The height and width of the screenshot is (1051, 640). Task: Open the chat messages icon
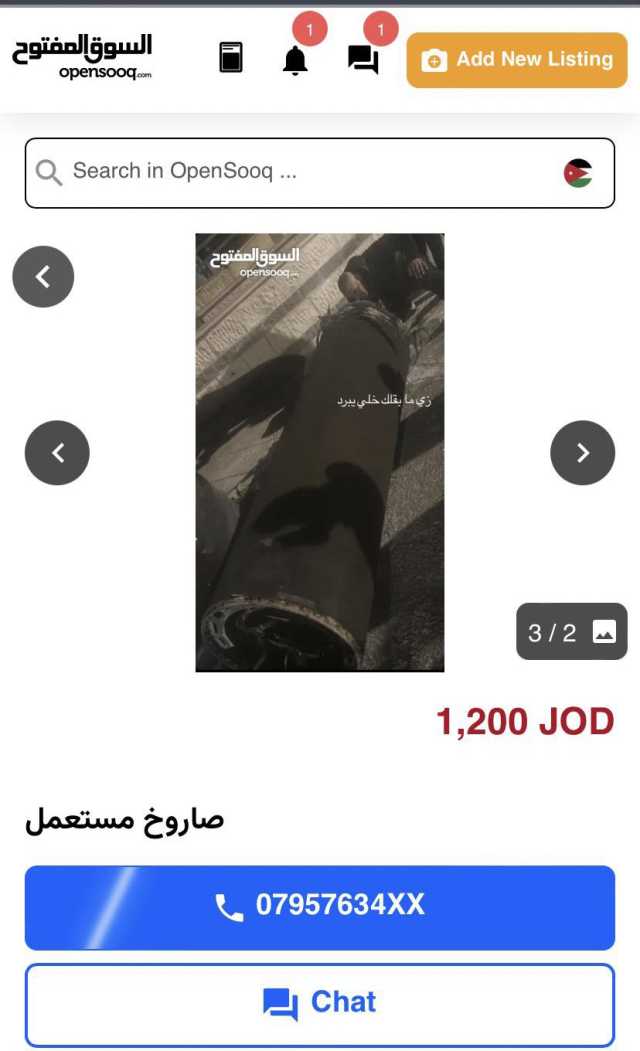pyautogui.click(x=363, y=60)
